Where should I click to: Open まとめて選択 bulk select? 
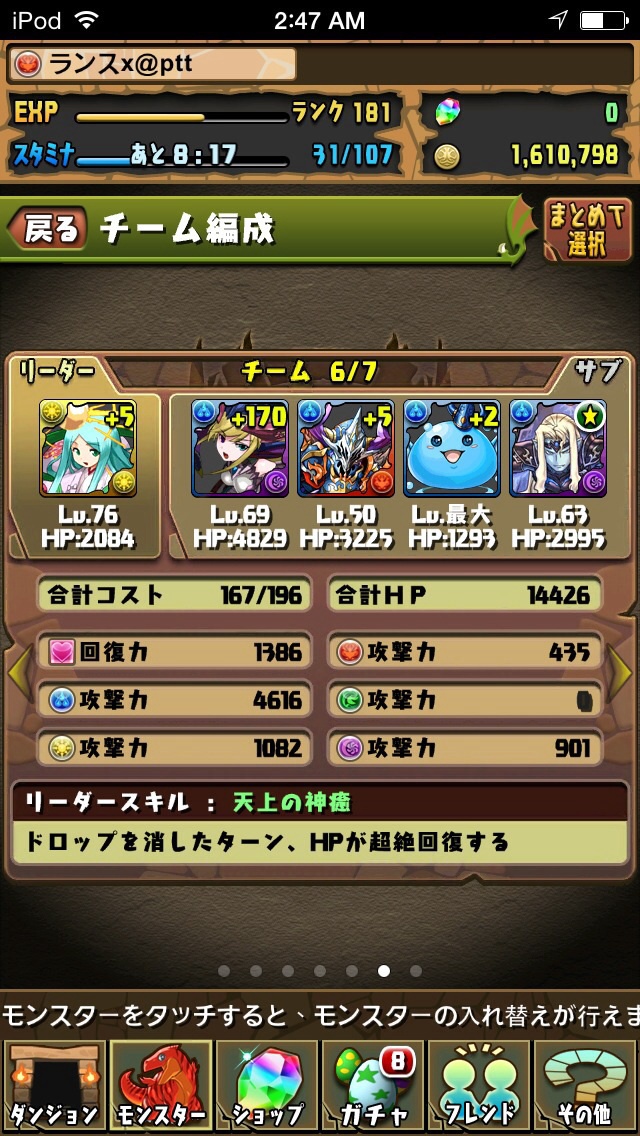(x=586, y=230)
